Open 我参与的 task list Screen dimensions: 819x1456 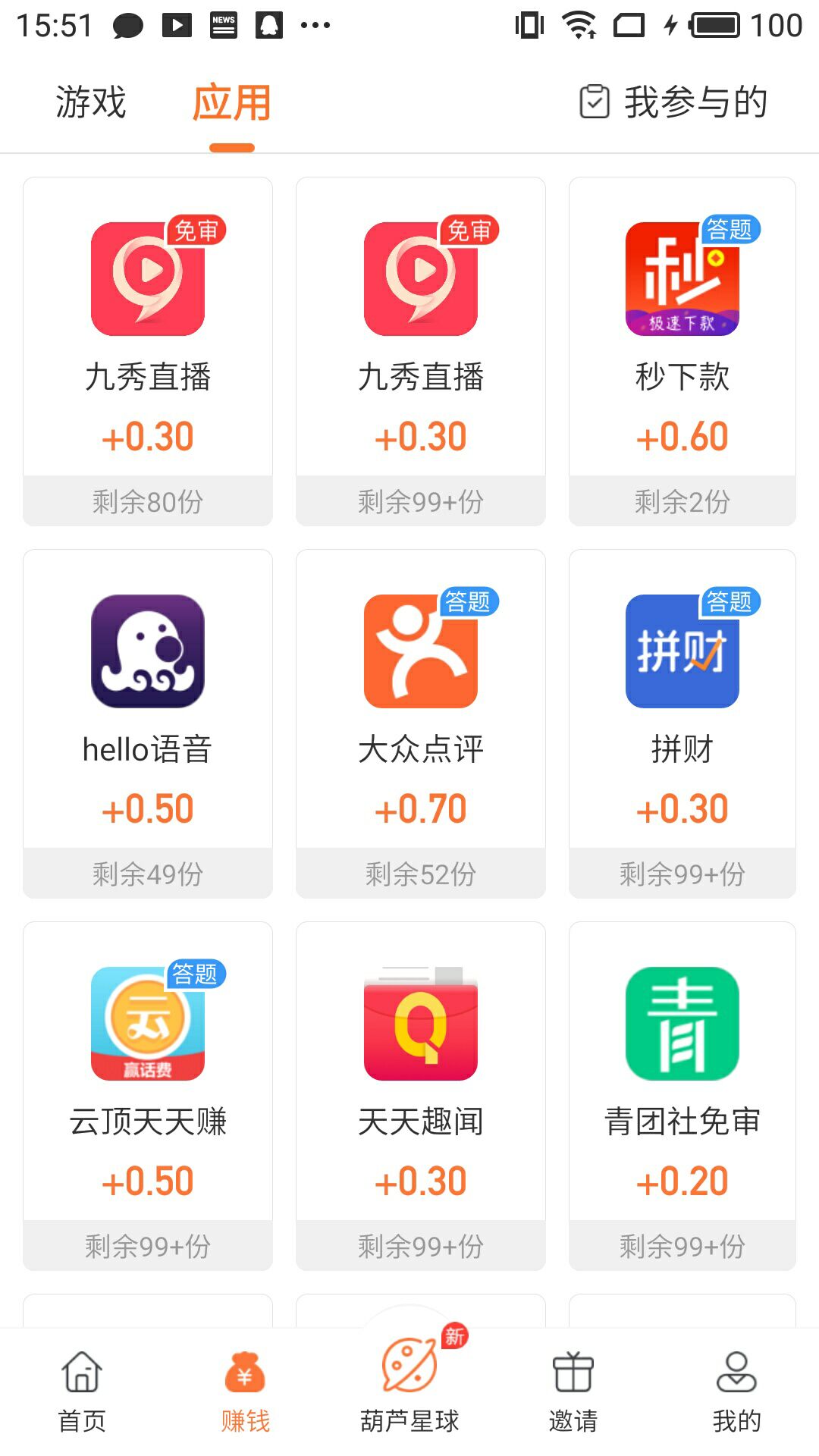pyautogui.click(x=696, y=104)
